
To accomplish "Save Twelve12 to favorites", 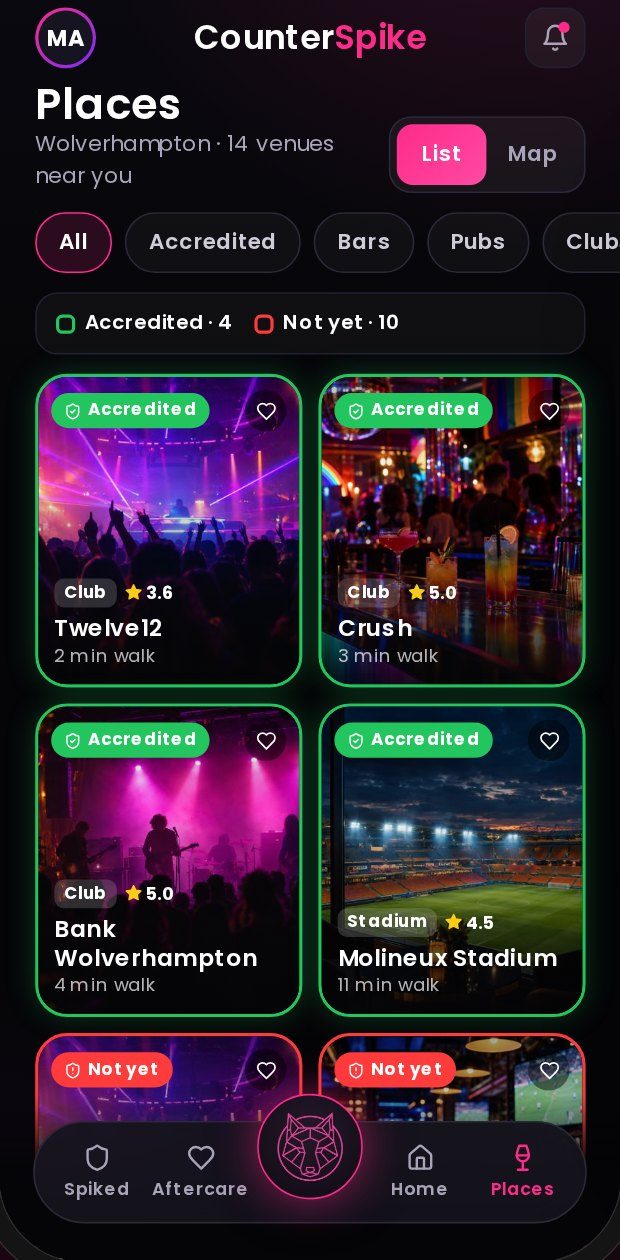I will 266,411.
